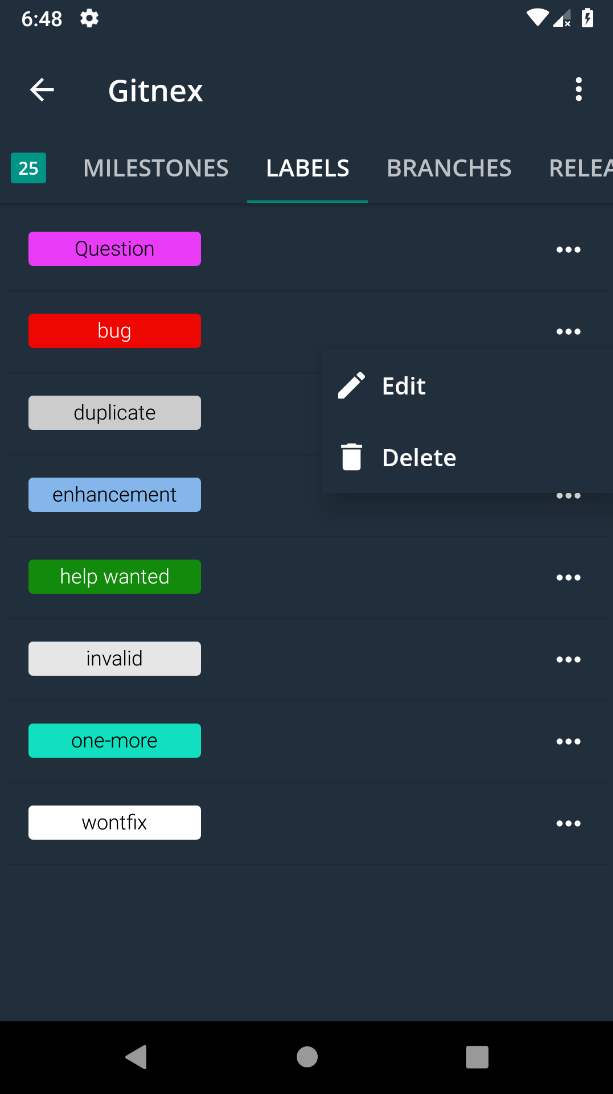Open options for the help wanted label
The height and width of the screenshot is (1094, 613).
tap(568, 577)
